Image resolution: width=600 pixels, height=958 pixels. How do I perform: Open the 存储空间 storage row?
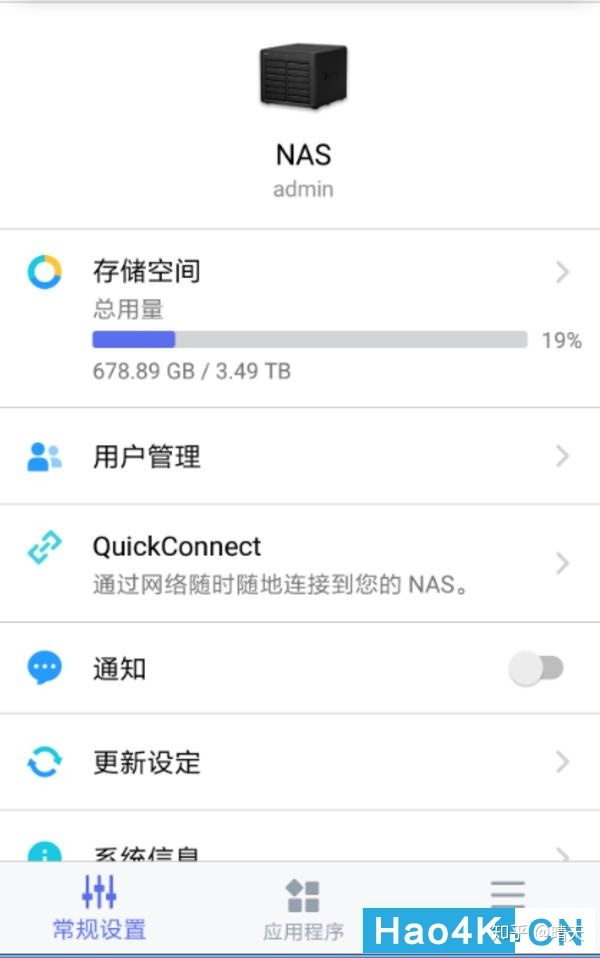click(x=300, y=318)
